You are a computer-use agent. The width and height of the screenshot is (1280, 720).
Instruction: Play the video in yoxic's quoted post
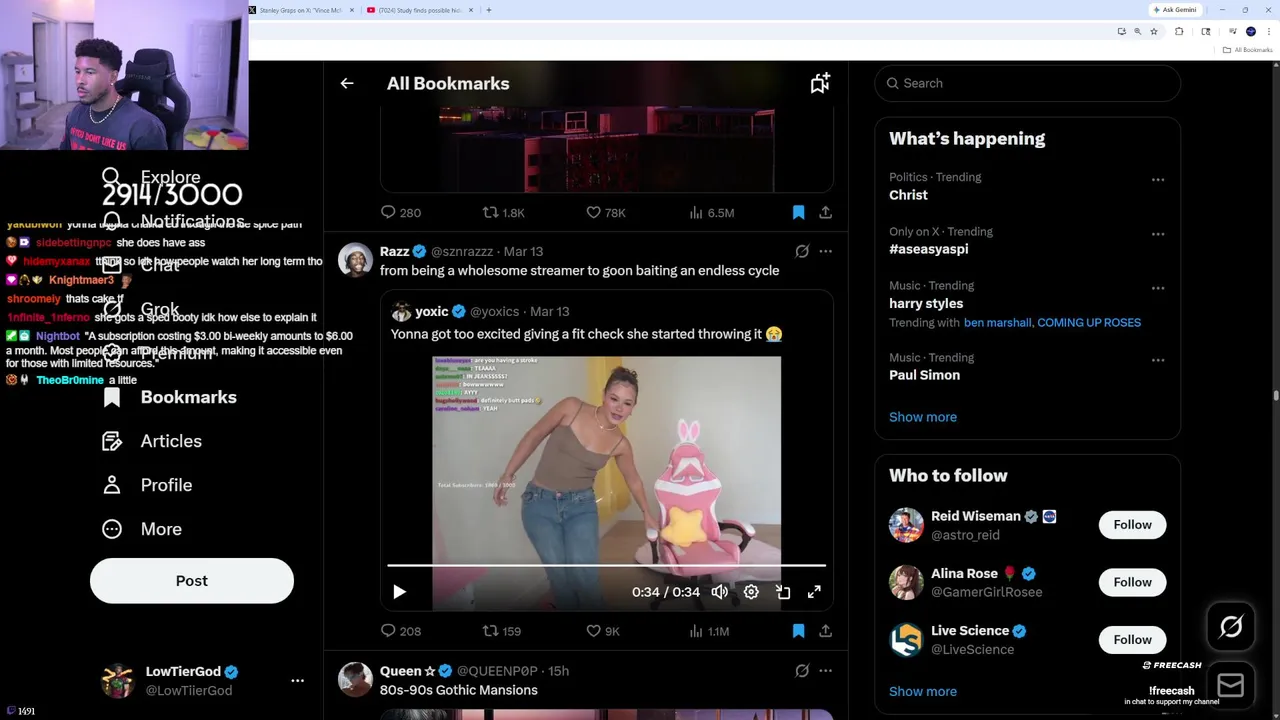[x=399, y=592]
